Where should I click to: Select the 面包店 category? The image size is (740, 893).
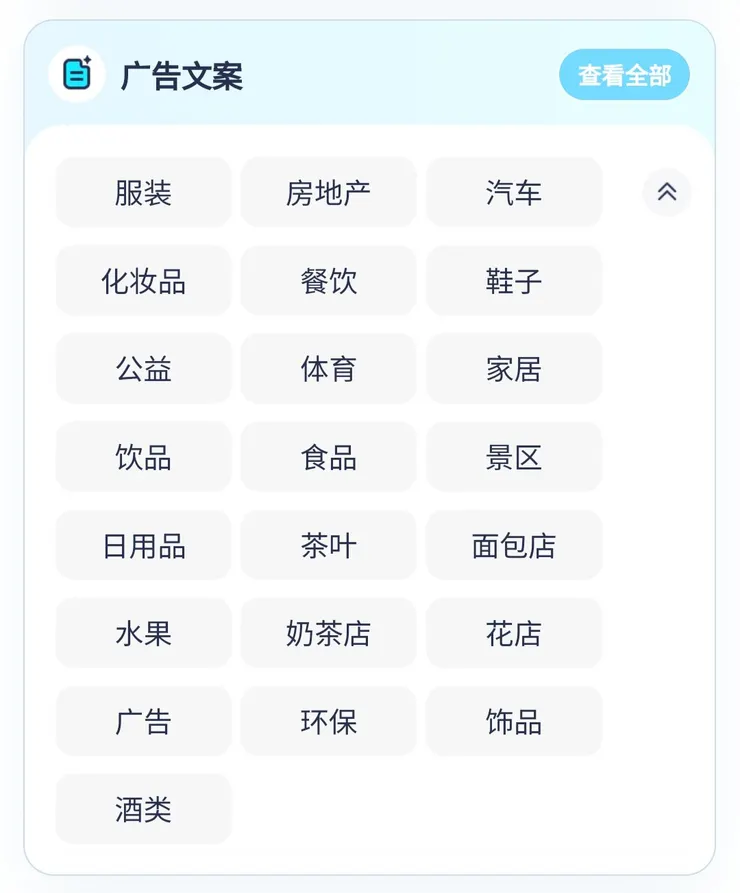coord(514,545)
